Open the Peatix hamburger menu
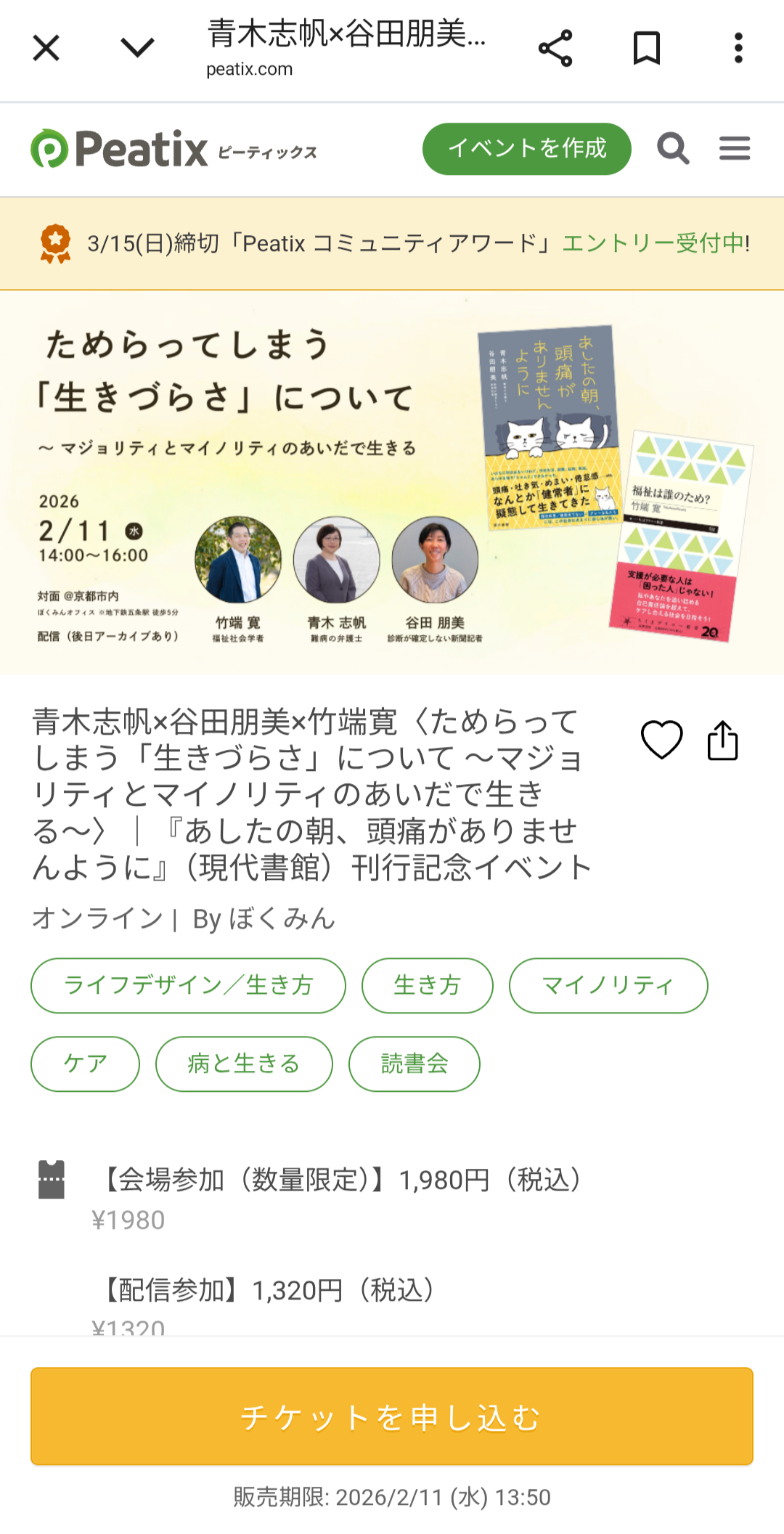The image size is (784, 1534). click(x=735, y=149)
